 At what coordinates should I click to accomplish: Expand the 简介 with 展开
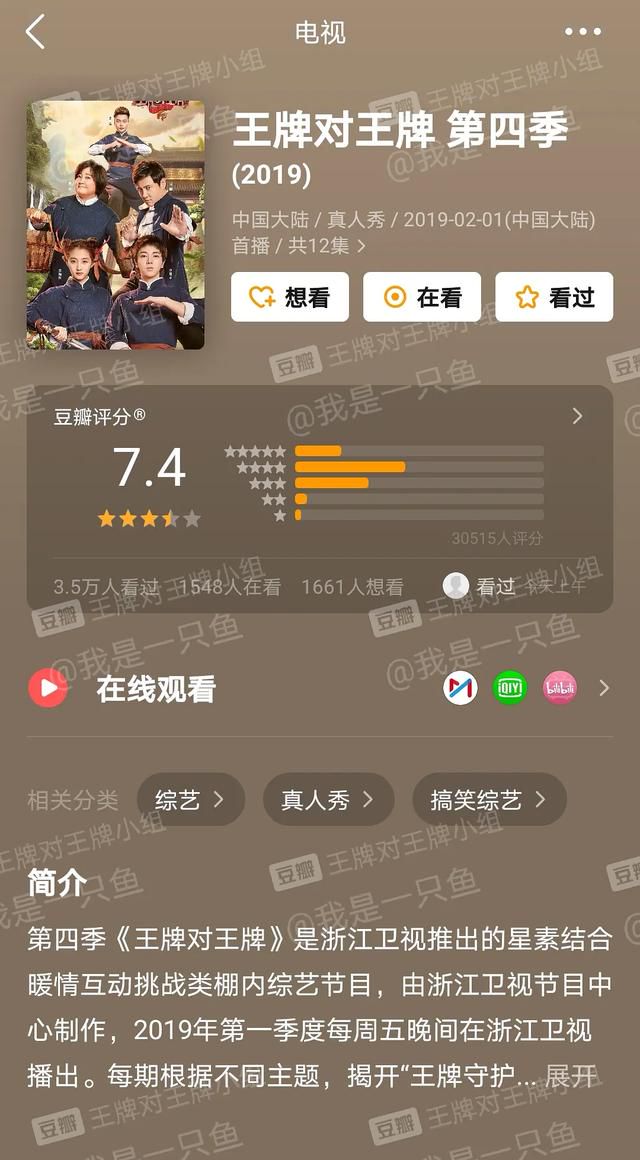click(x=570, y=1076)
